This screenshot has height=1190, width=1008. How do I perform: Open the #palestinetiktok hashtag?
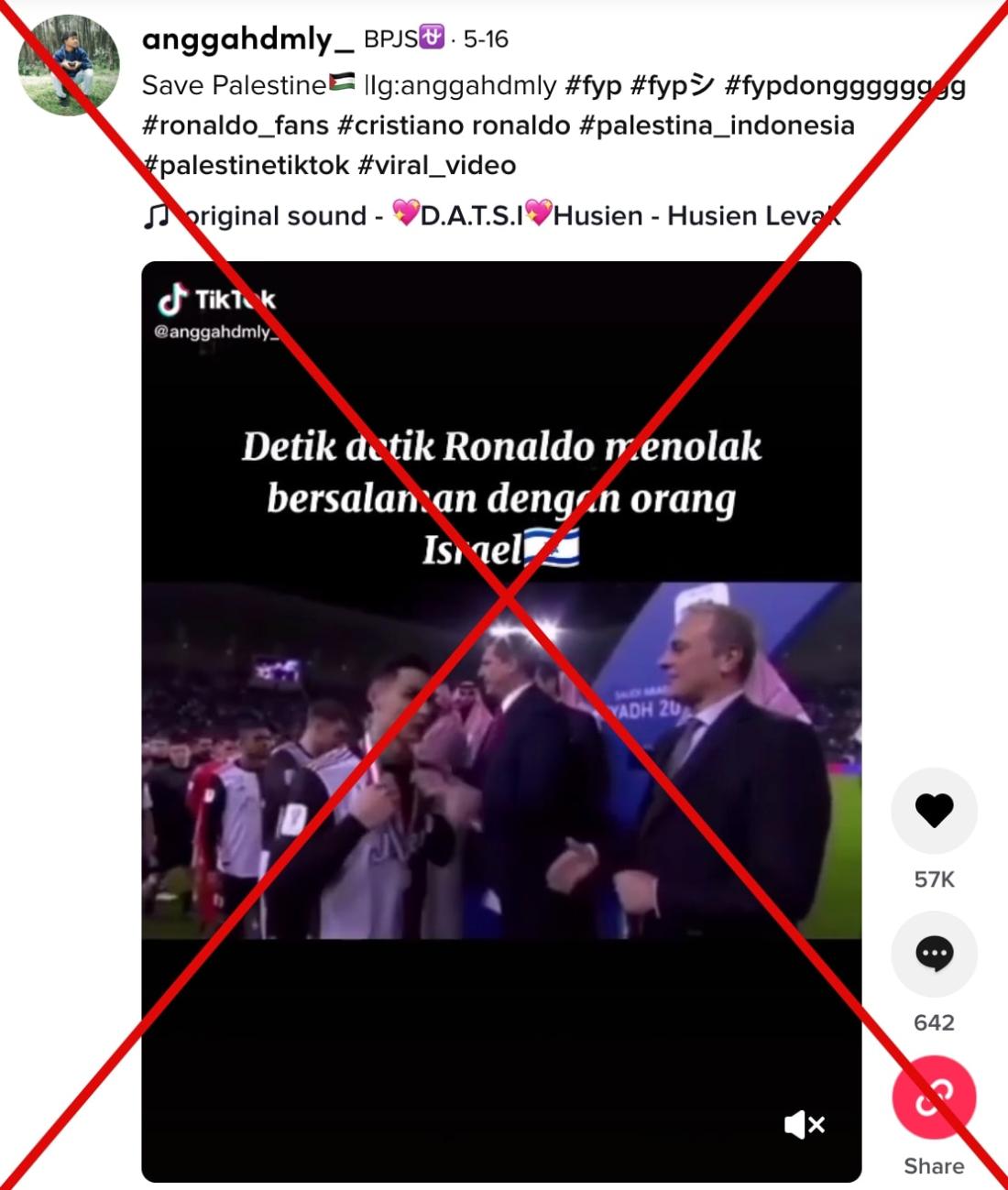pos(247,166)
